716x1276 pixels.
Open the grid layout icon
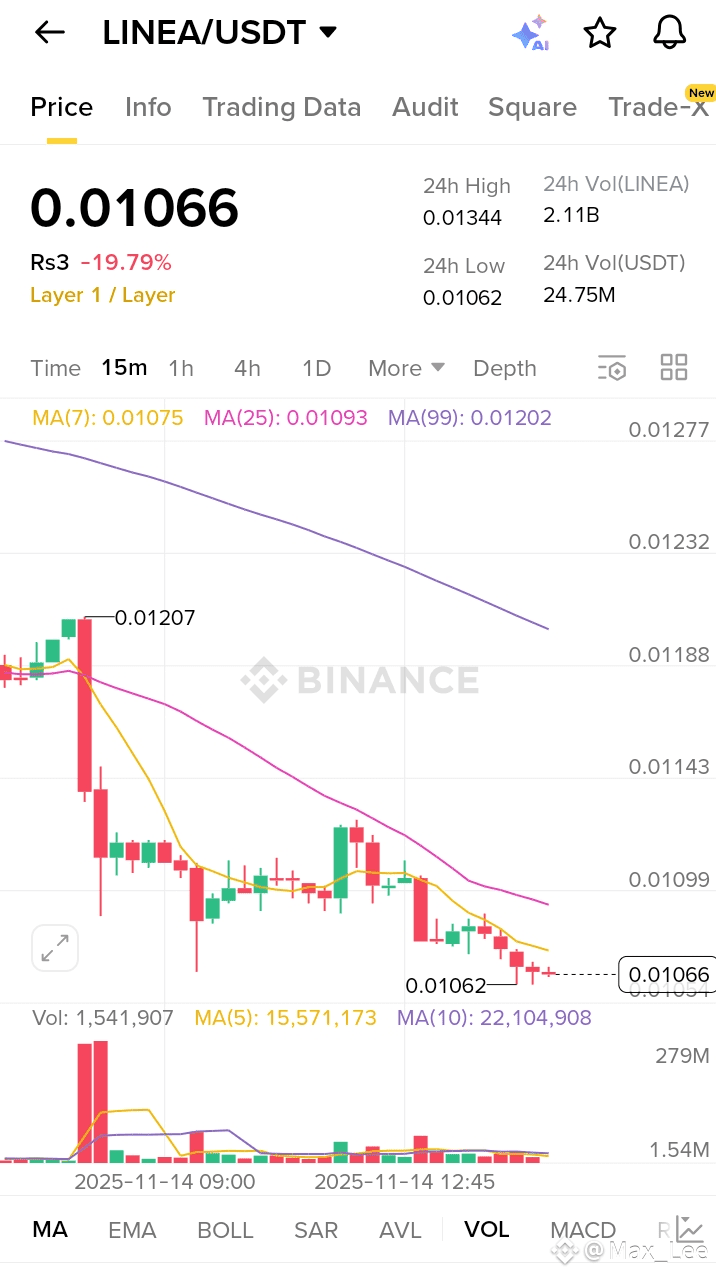(x=674, y=367)
